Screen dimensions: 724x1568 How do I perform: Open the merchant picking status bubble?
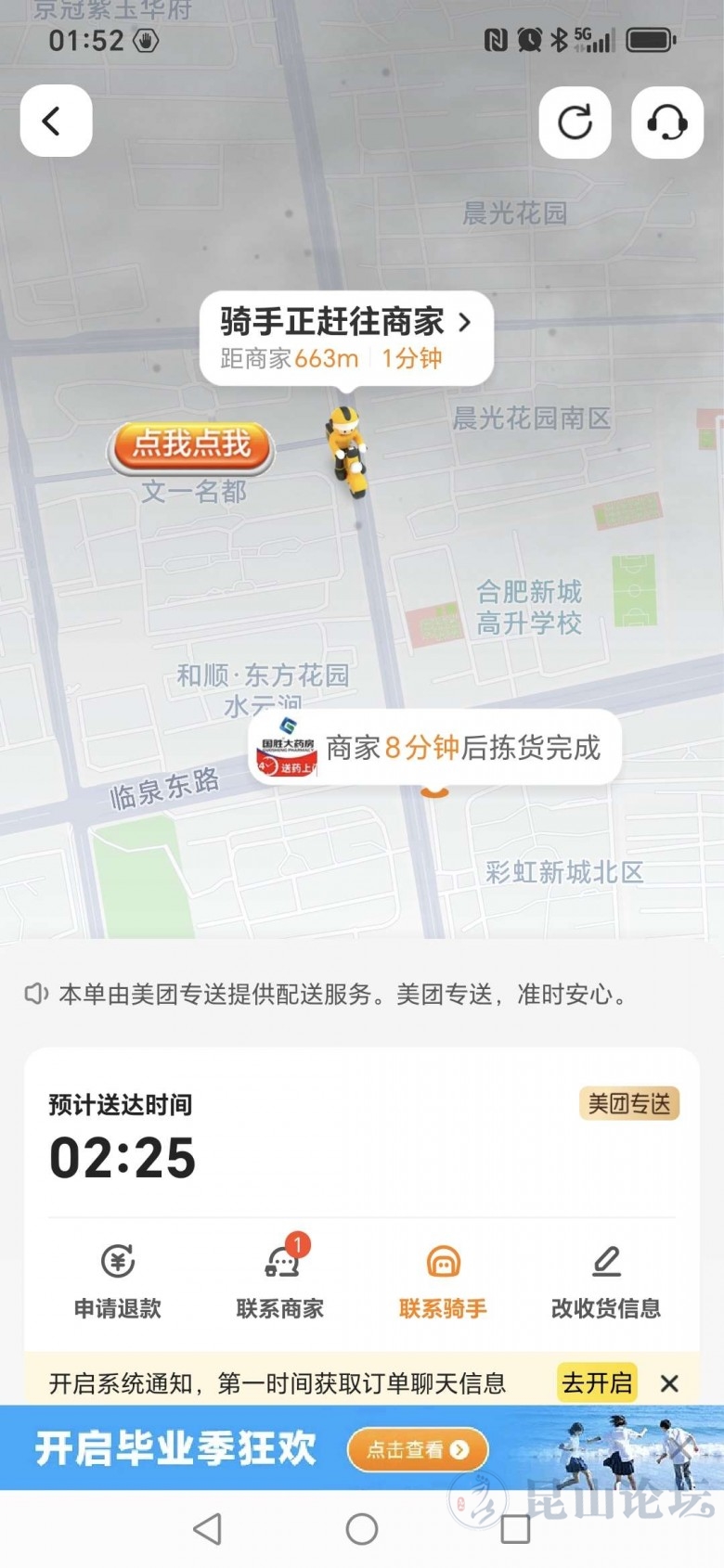click(434, 748)
